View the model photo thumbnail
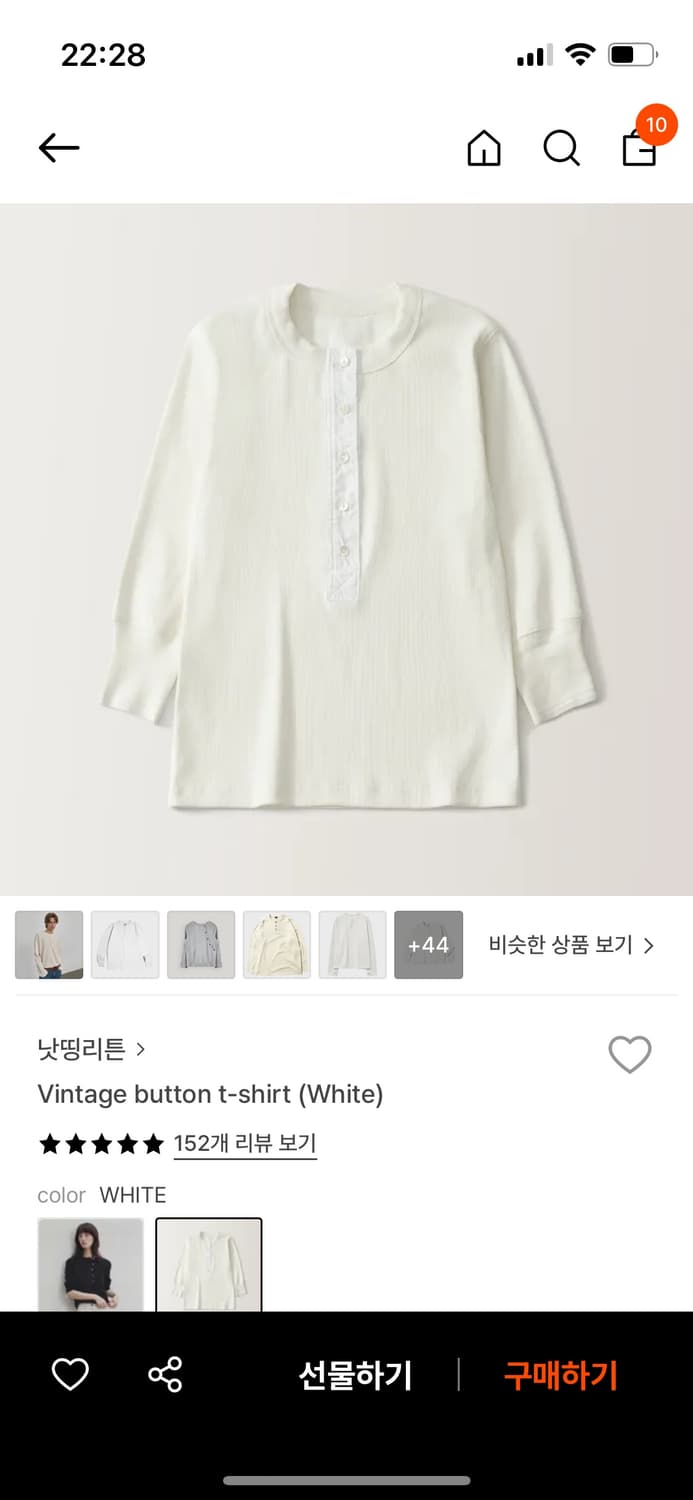Screen dimensions: 693x1500 coord(49,944)
